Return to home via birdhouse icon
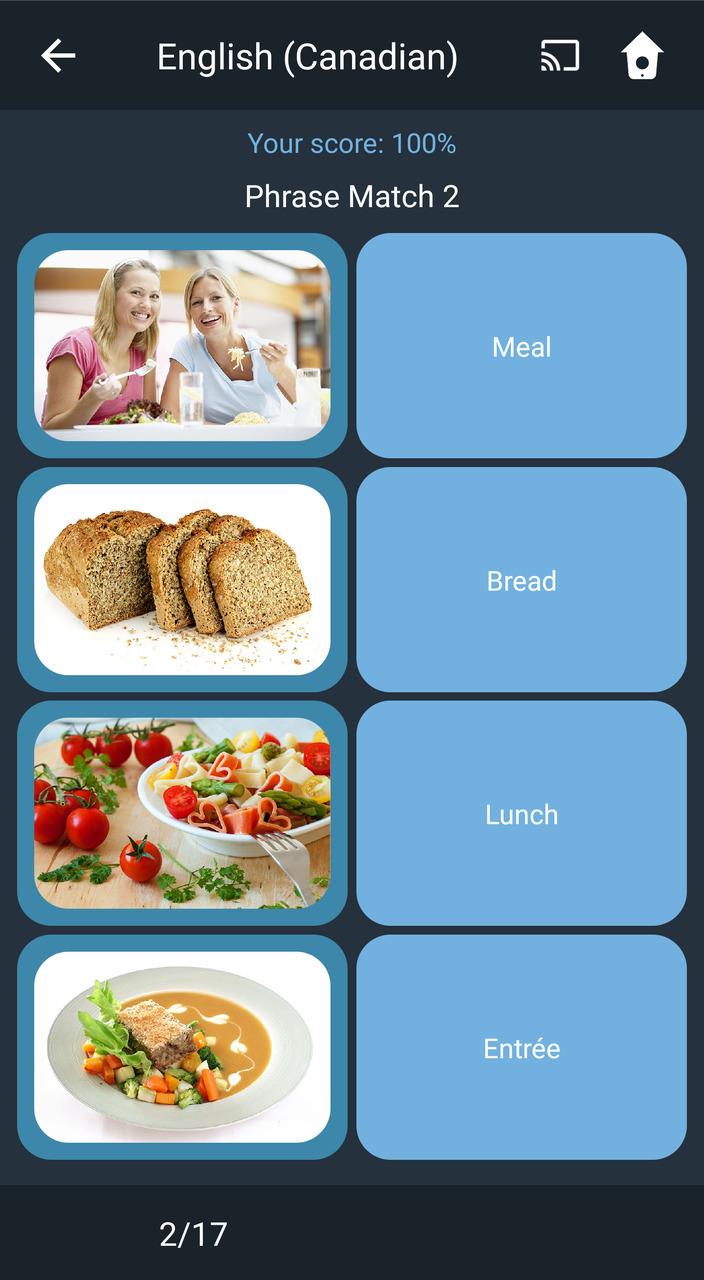Image resolution: width=704 pixels, height=1280 pixels. click(x=642, y=56)
